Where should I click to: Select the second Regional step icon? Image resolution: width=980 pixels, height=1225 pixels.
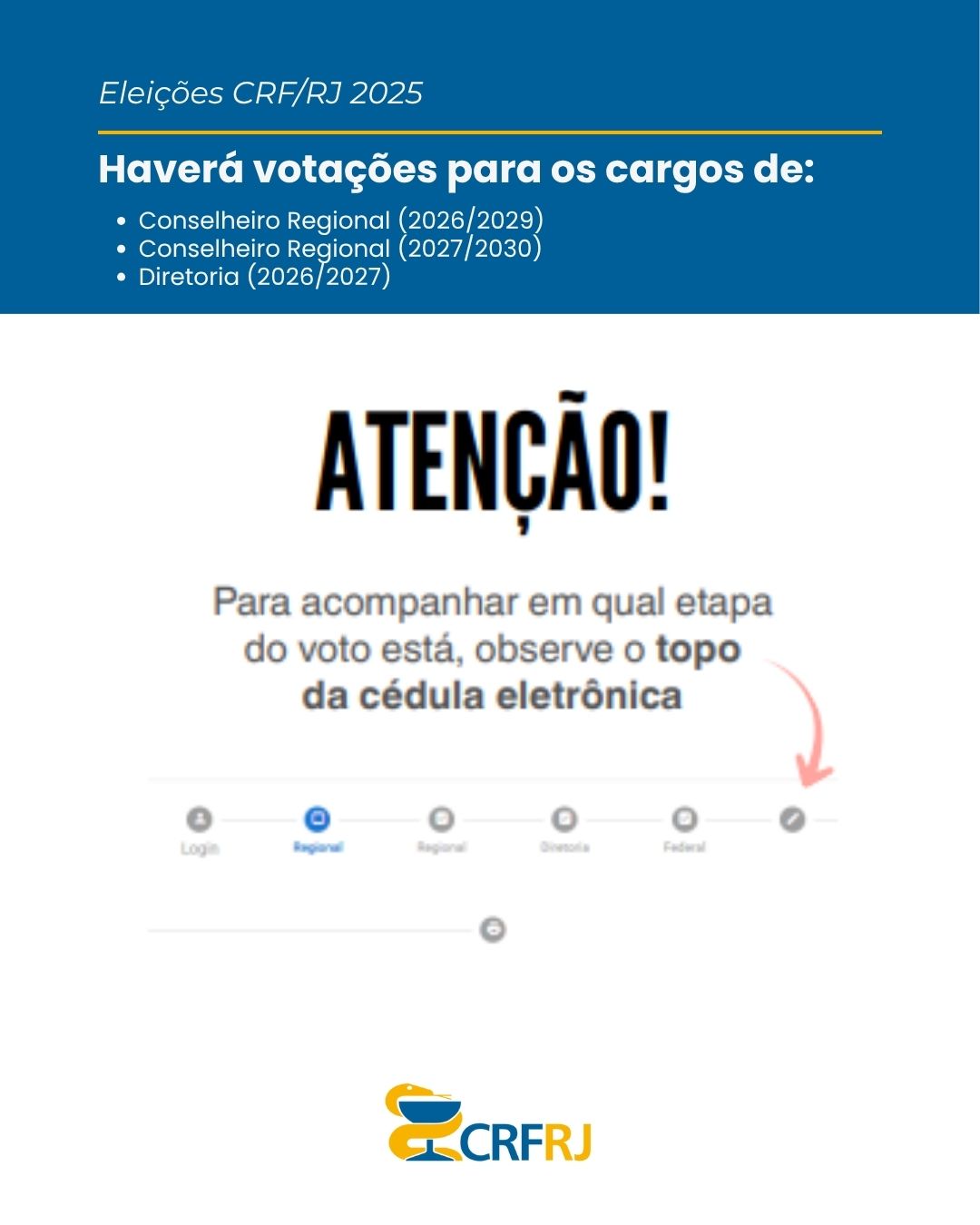coord(442,821)
